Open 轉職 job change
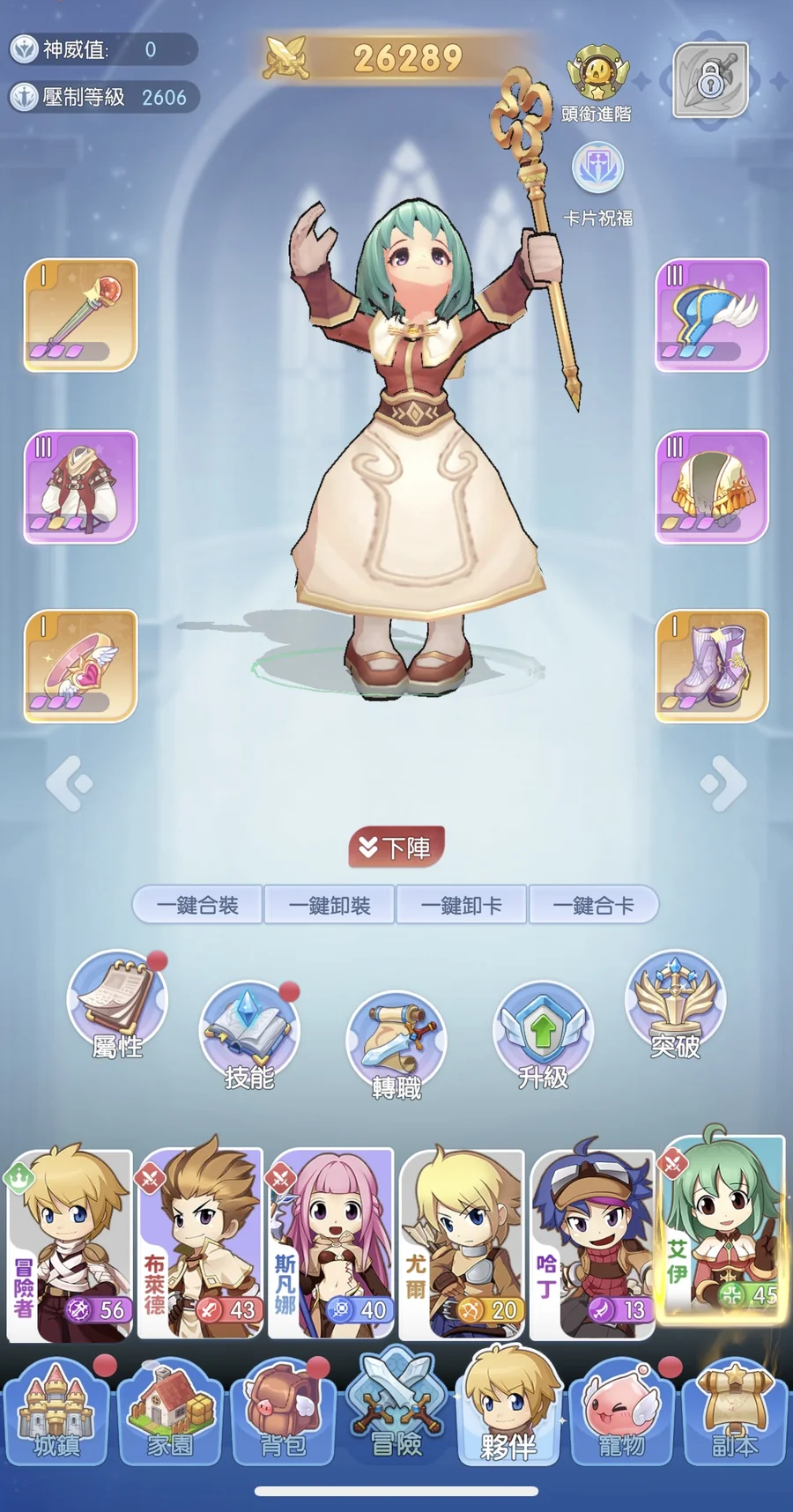The height and width of the screenshot is (1512, 793). (x=396, y=1046)
